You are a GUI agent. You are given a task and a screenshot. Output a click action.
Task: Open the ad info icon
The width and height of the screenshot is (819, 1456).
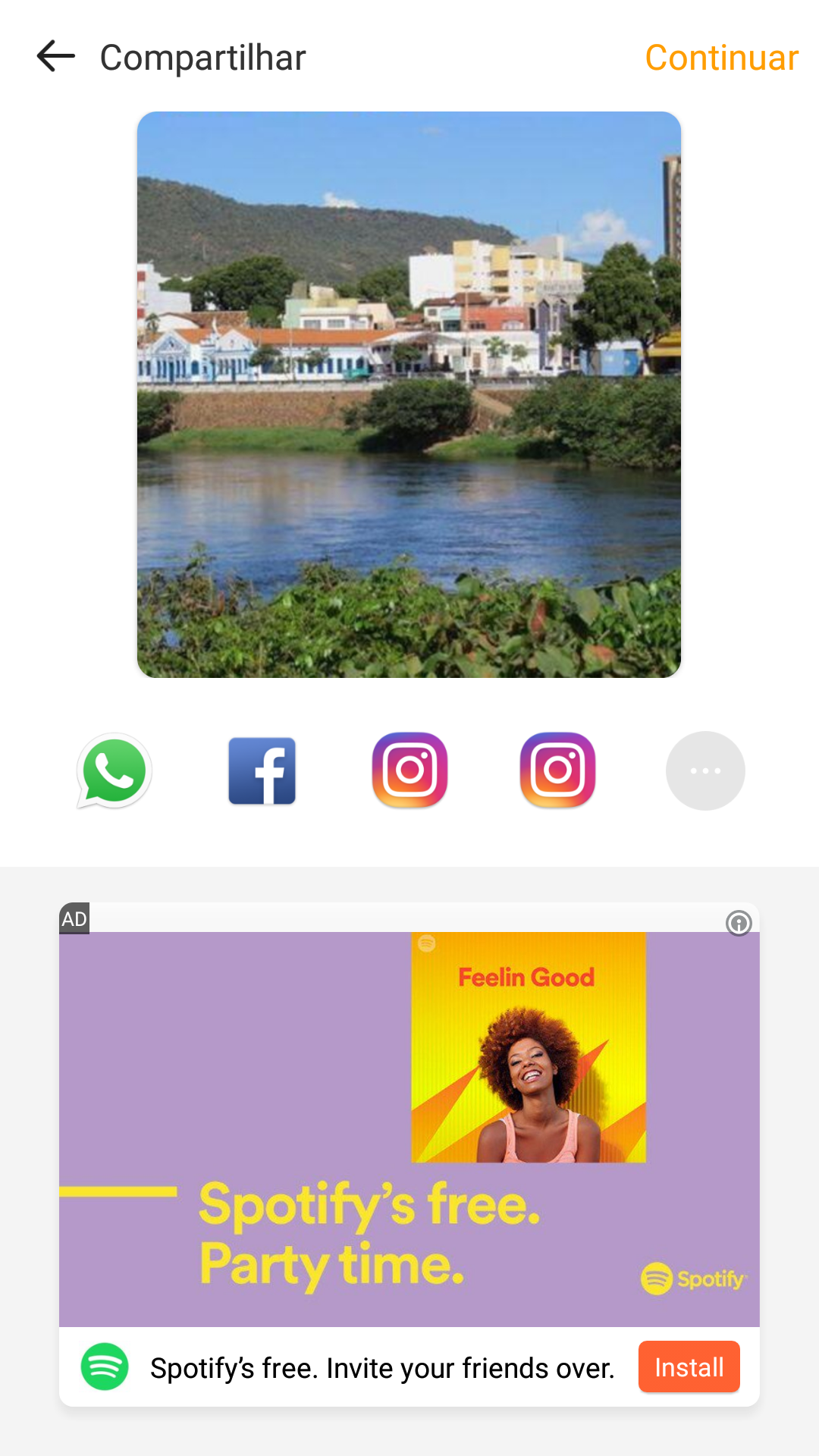tap(739, 923)
